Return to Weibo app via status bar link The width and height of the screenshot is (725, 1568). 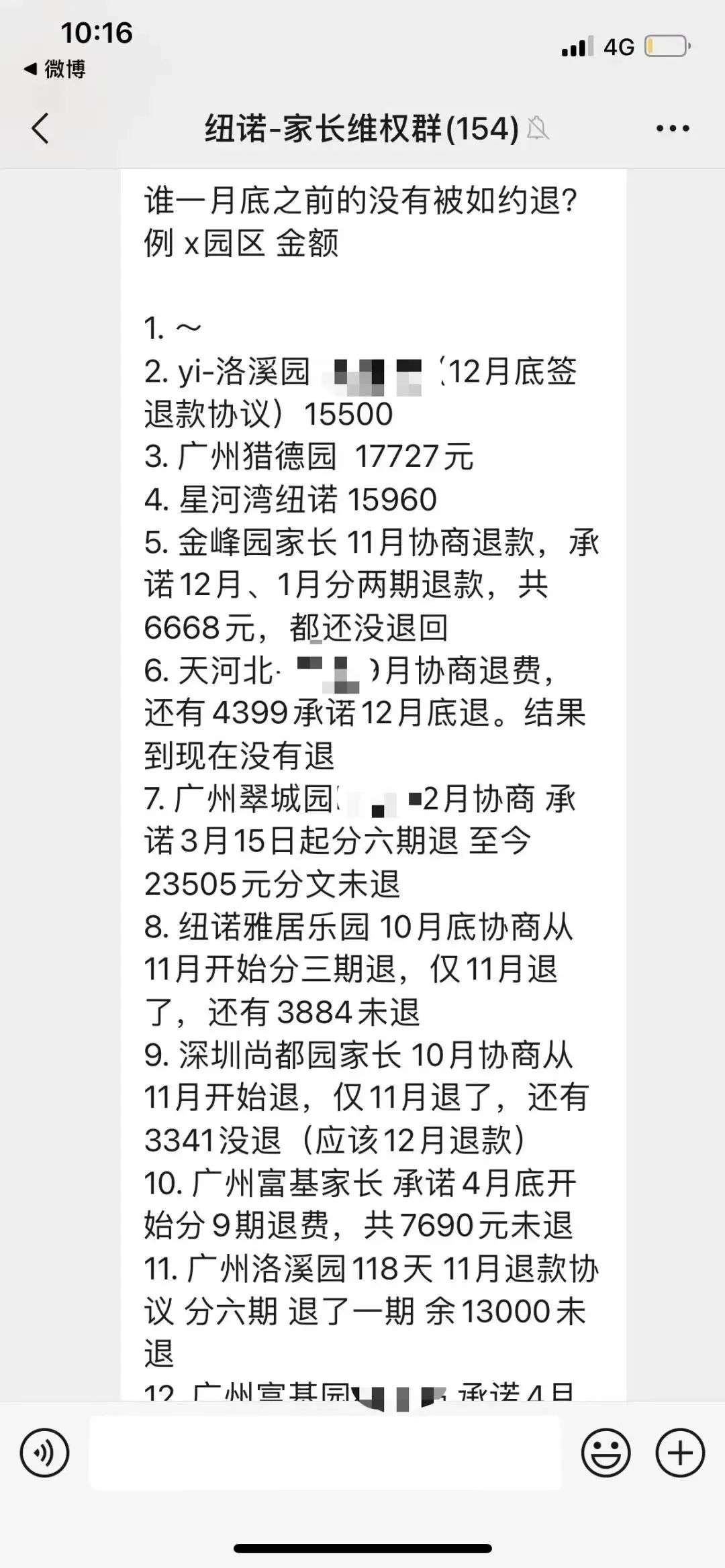pos(55,68)
